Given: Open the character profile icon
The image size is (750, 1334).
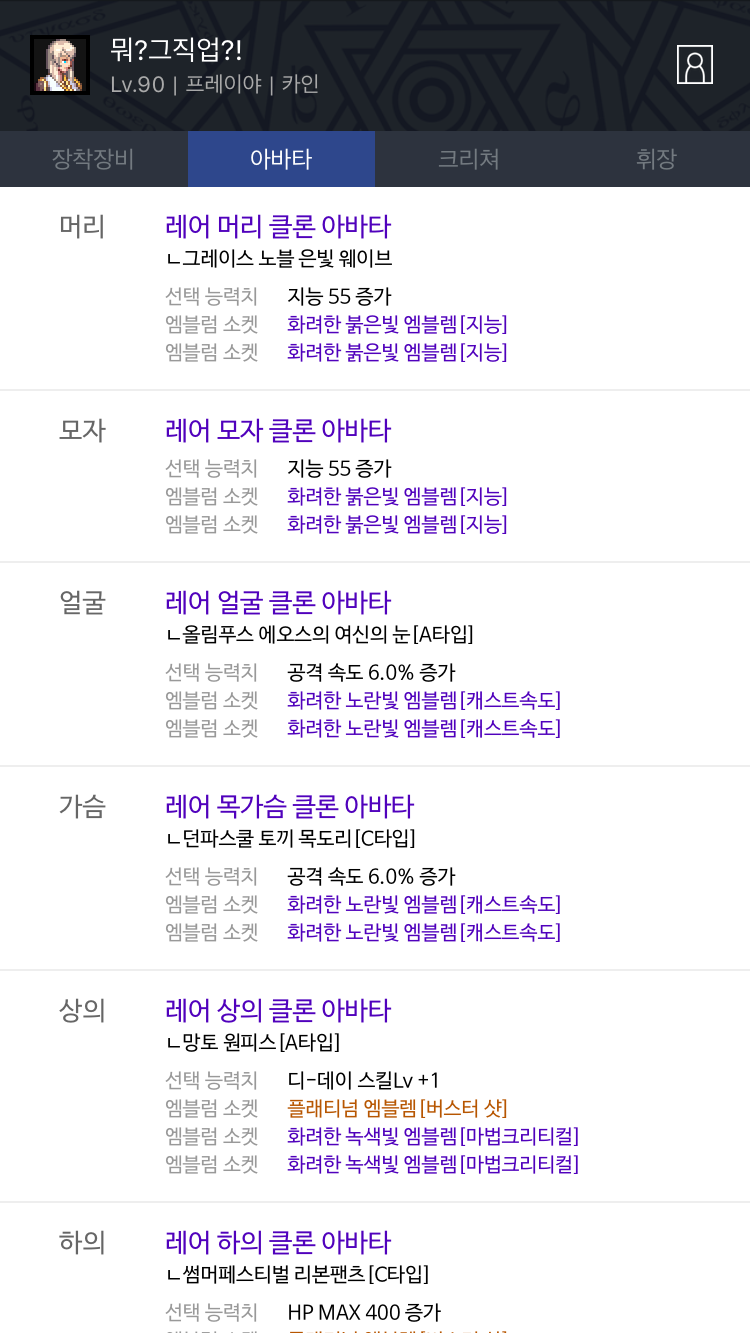Looking at the screenshot, I should click(x=695, y=64).
